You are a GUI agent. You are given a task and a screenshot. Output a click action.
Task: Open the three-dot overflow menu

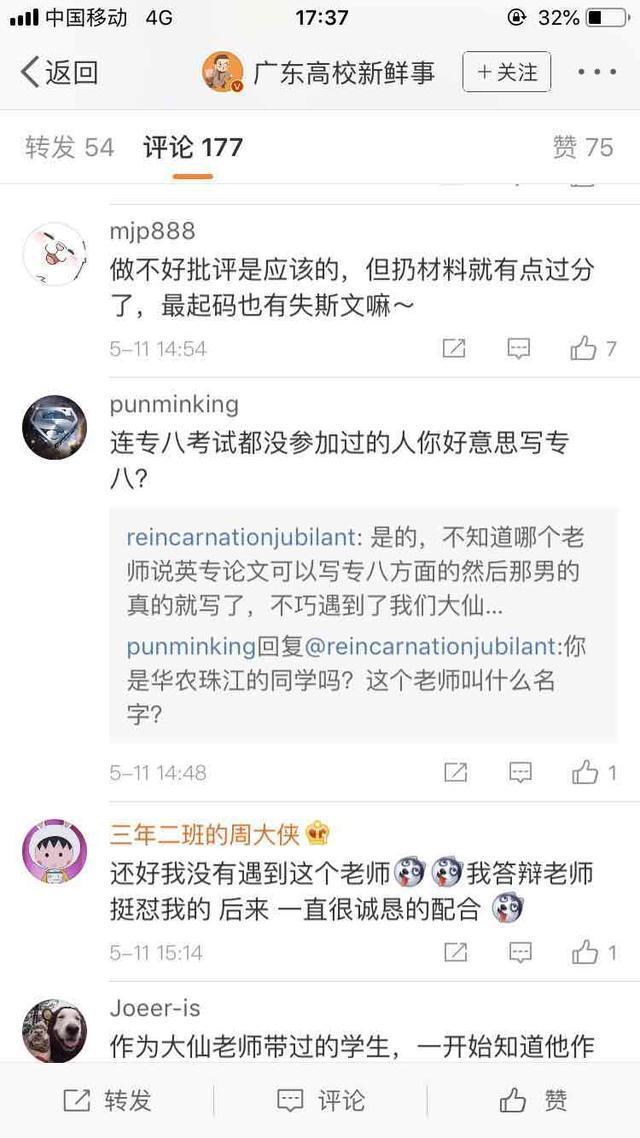[597, 72]
